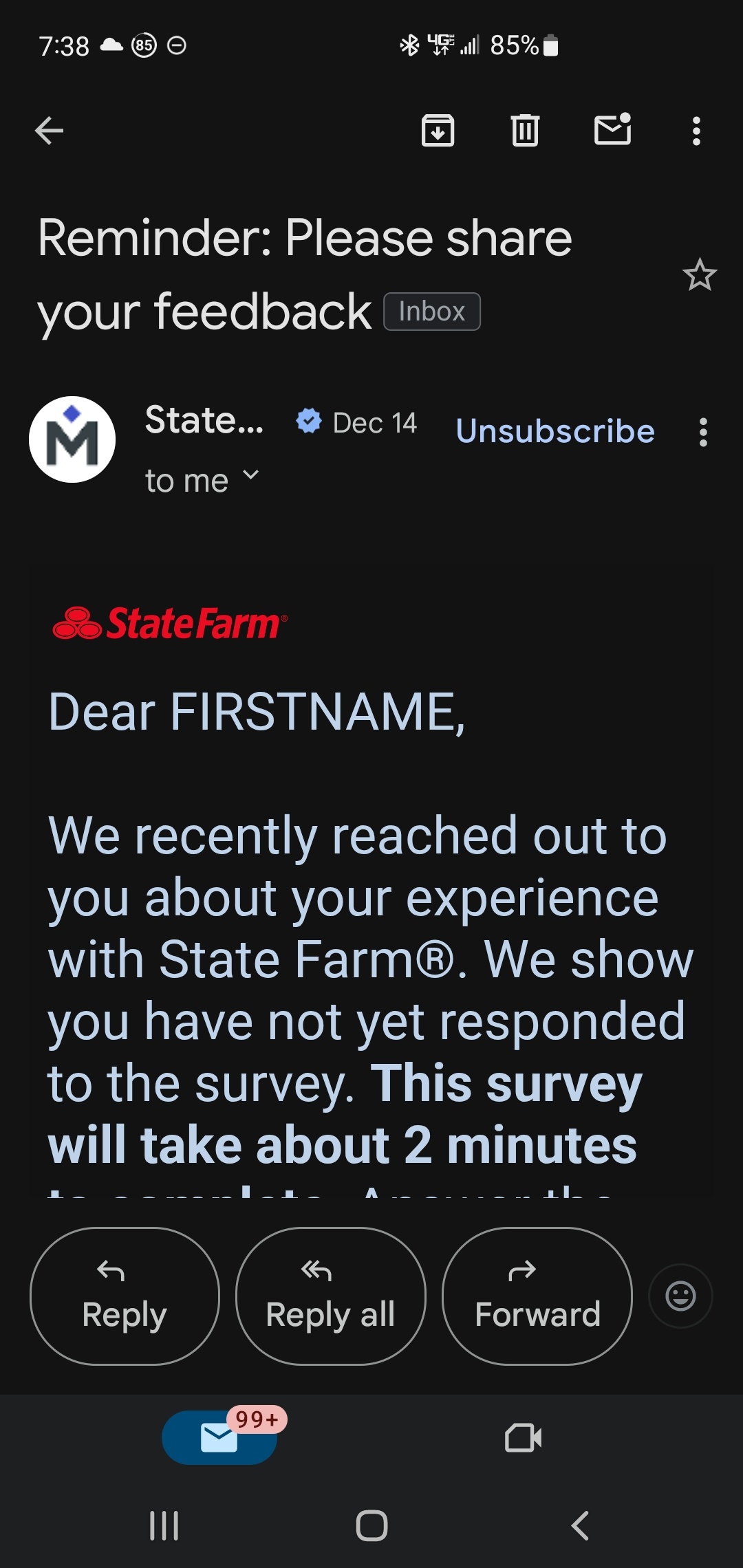Add an emoji reaction
Image resolution: width=743 pixels, height=1568 pixels.
(680, 1296)
